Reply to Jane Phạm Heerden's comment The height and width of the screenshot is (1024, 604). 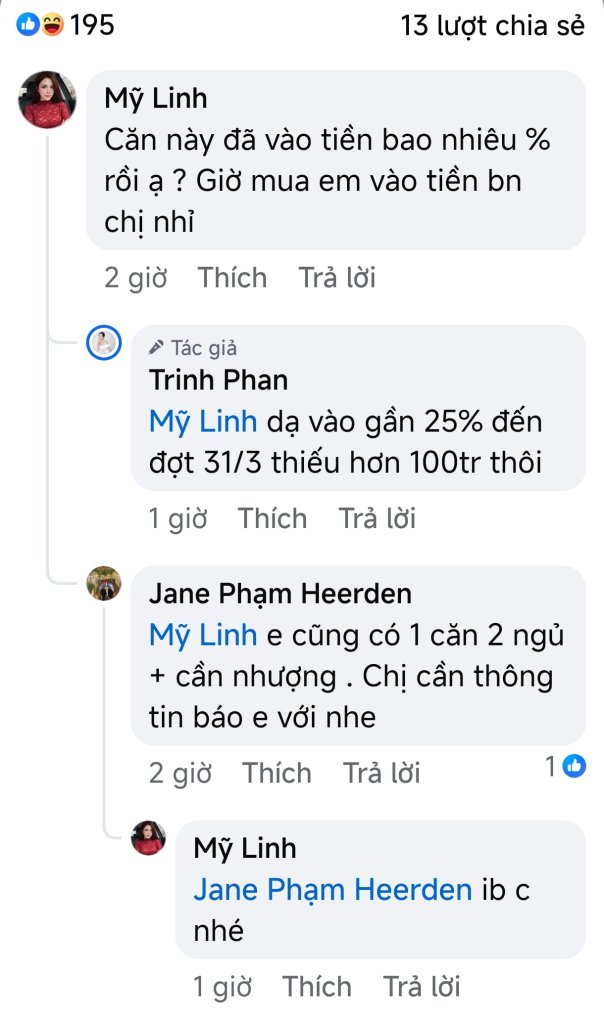coord(381,773)
